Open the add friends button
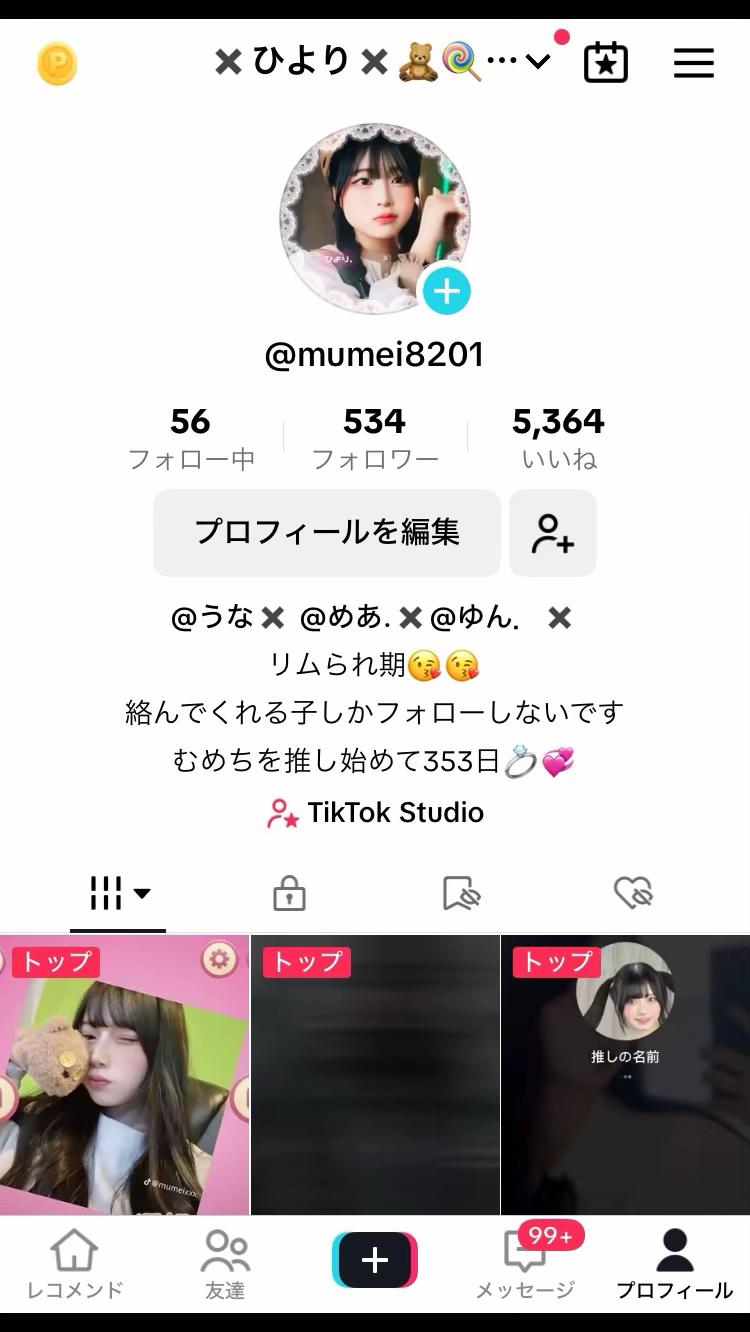This screenshot has width=750, height=1332. [552, 532]
